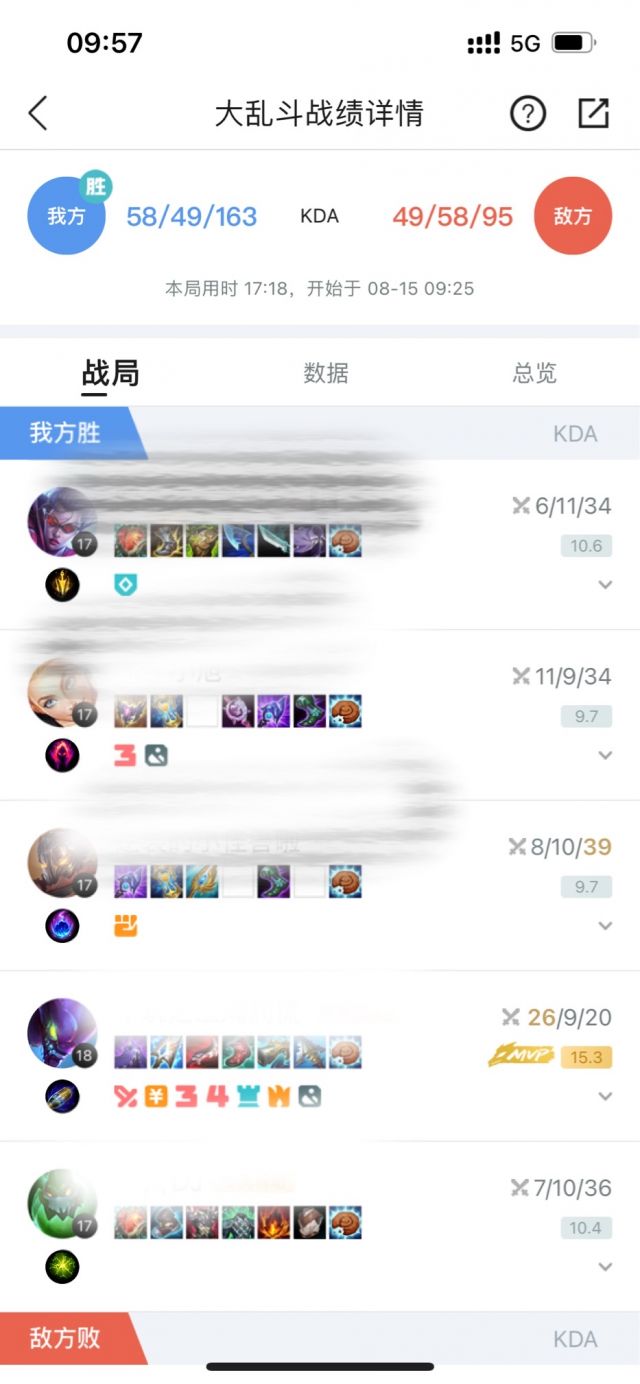Switch to the 数据 tab
The image size is (640, 1384).
(x=326, y=373)
